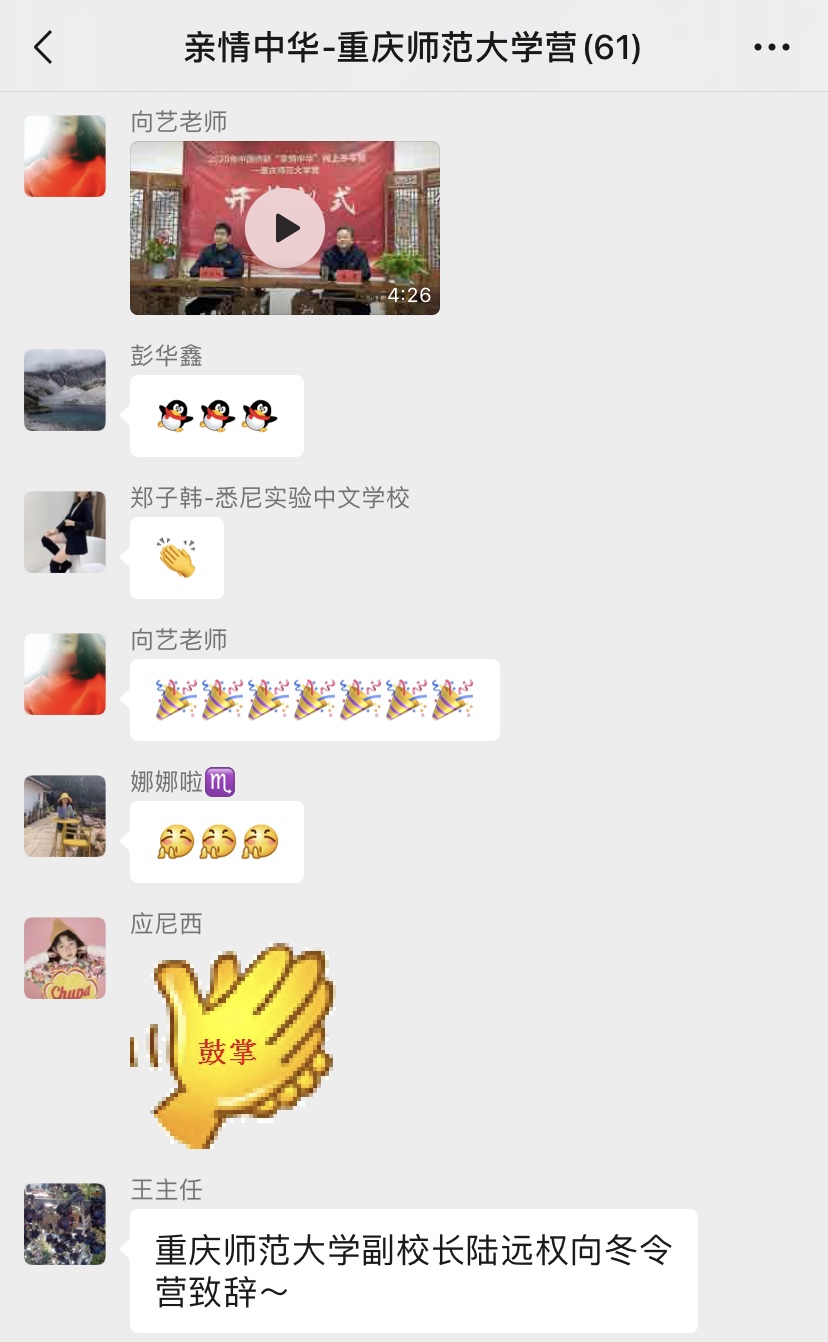Open the three-dot chat info menu
Viewport: 828px width, 1342px height.
click(771, 47)
